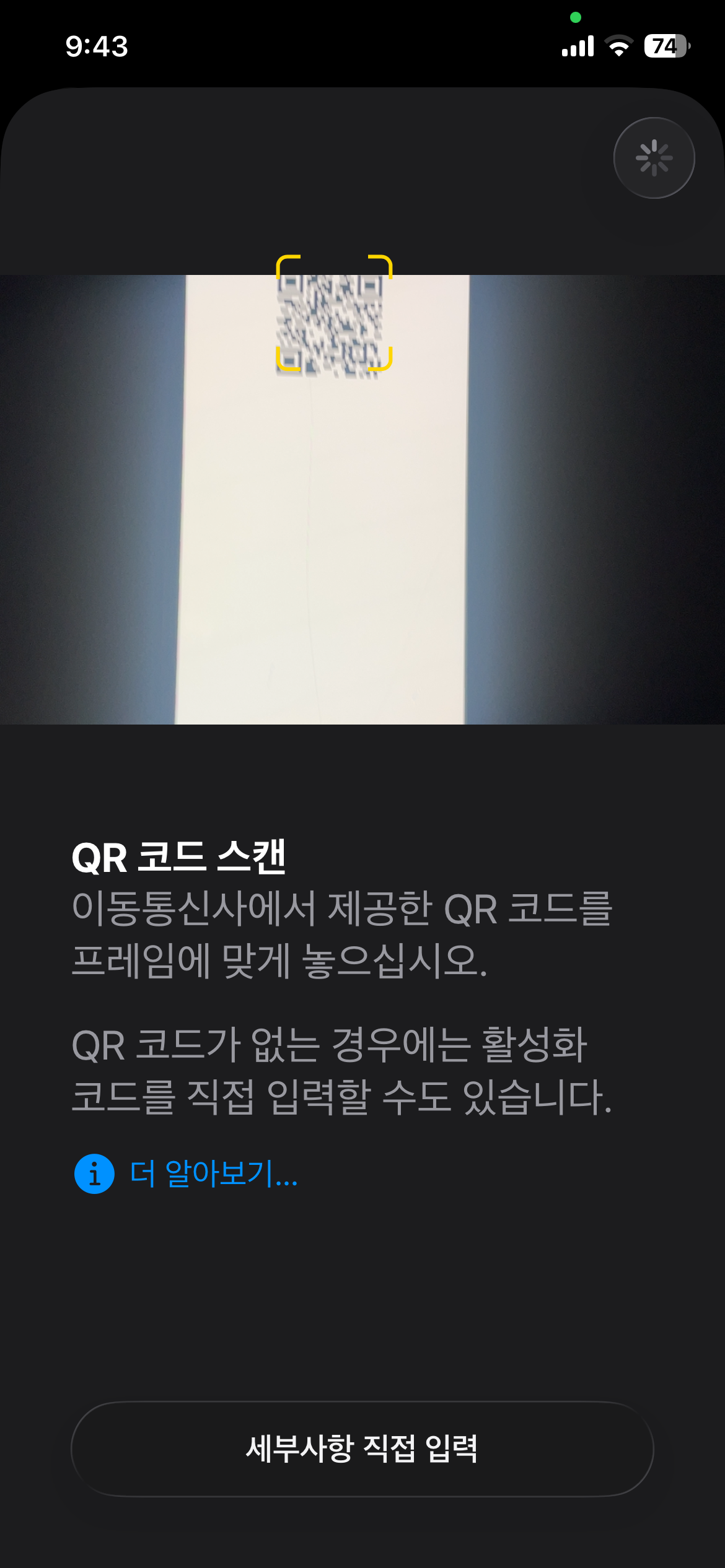Tap the green camera-in-use indicator dot
This screenshot has height=1568, width=725.
(575, 17)
